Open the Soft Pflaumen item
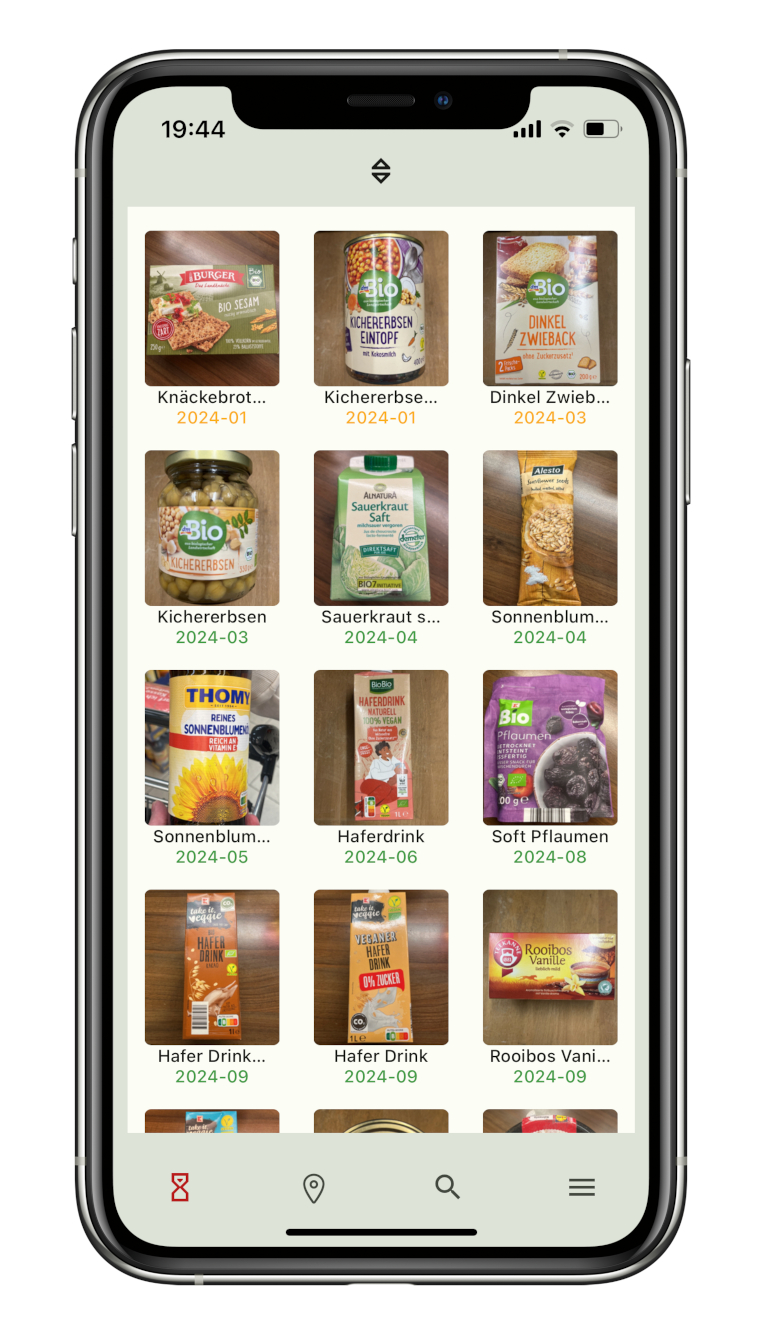The height and width of the screenshot is (1334, 762). click(550, 747)
